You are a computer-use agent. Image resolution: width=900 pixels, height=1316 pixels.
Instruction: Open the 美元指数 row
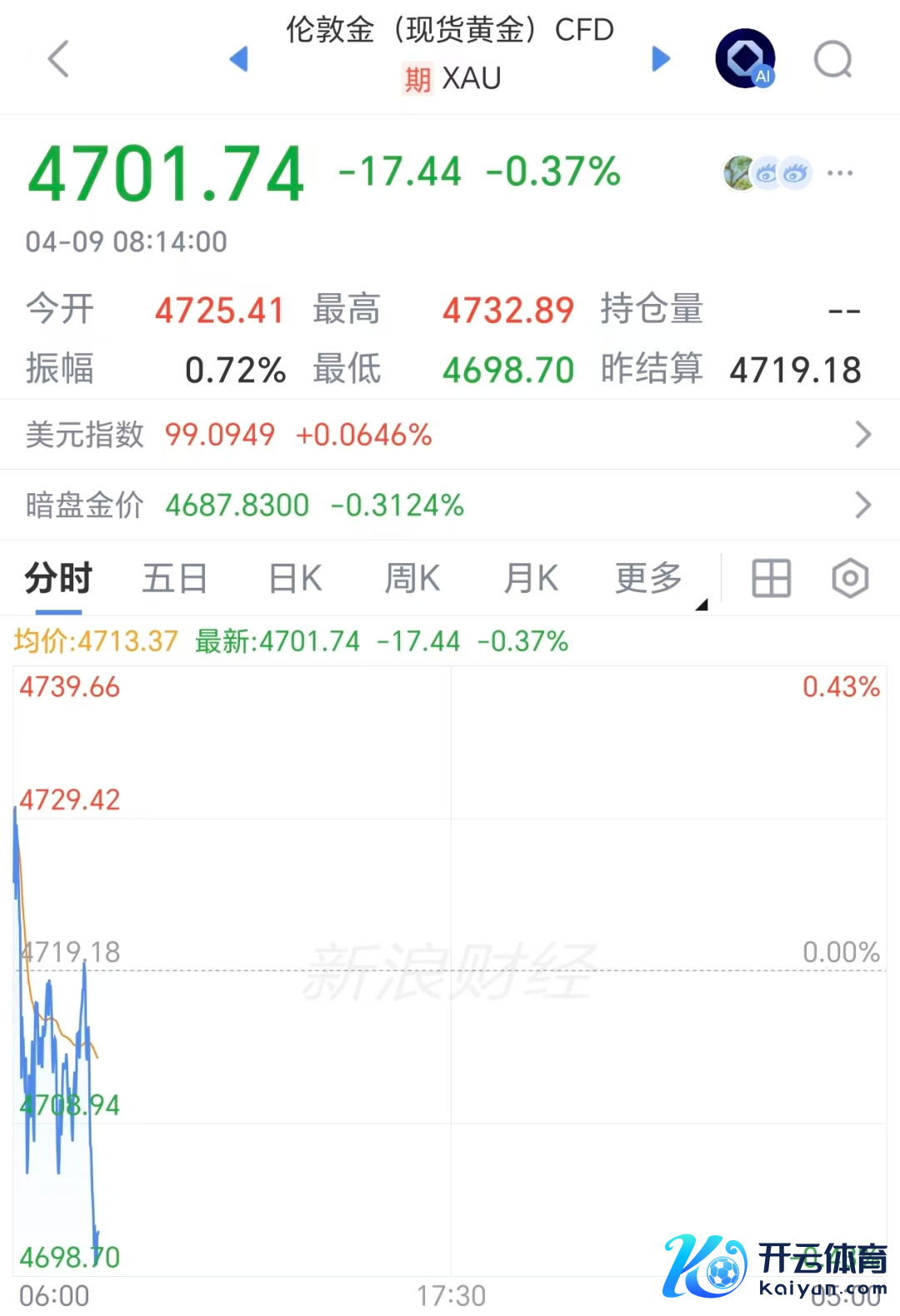(x=450, y=435)
